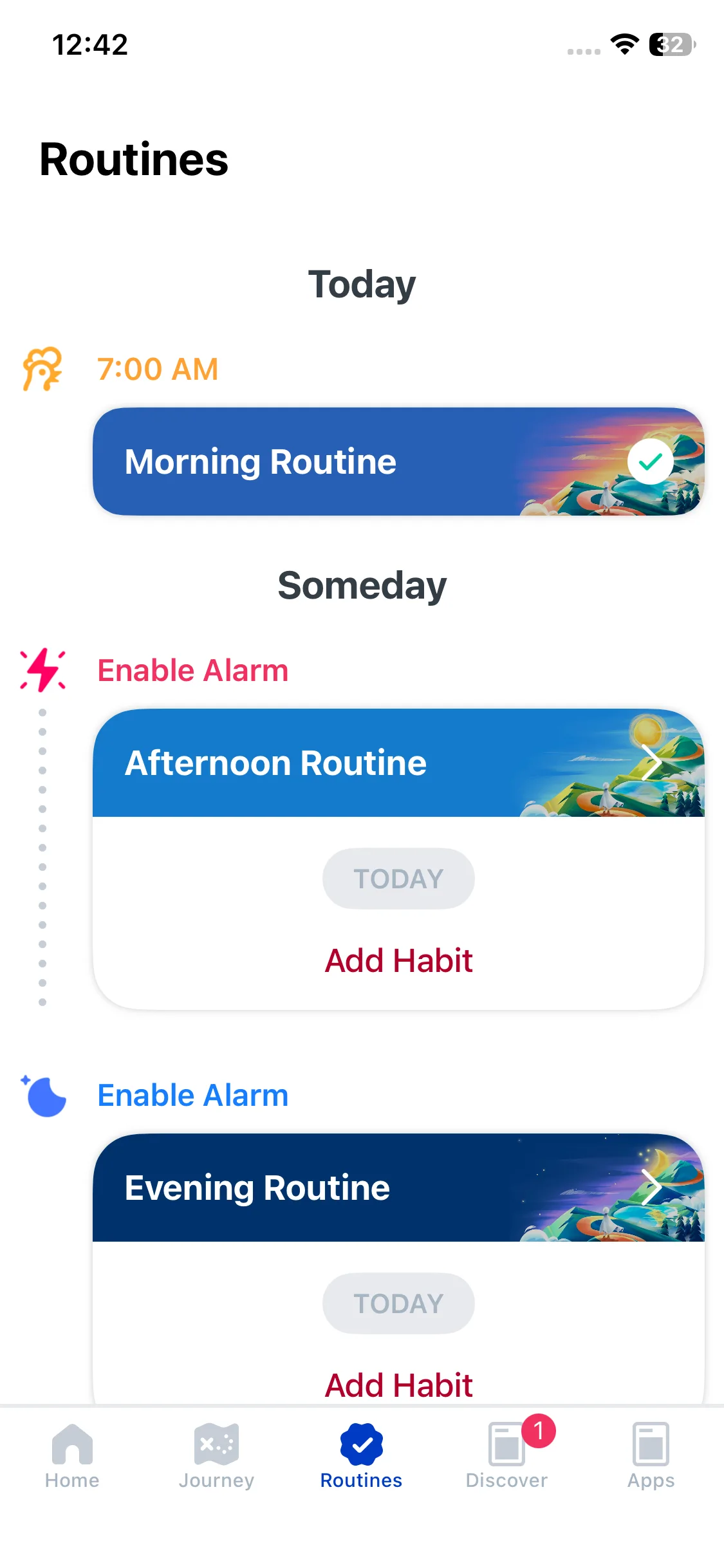Select the Routines tab
The image size is (724, 1568).
pos(361,1456)
